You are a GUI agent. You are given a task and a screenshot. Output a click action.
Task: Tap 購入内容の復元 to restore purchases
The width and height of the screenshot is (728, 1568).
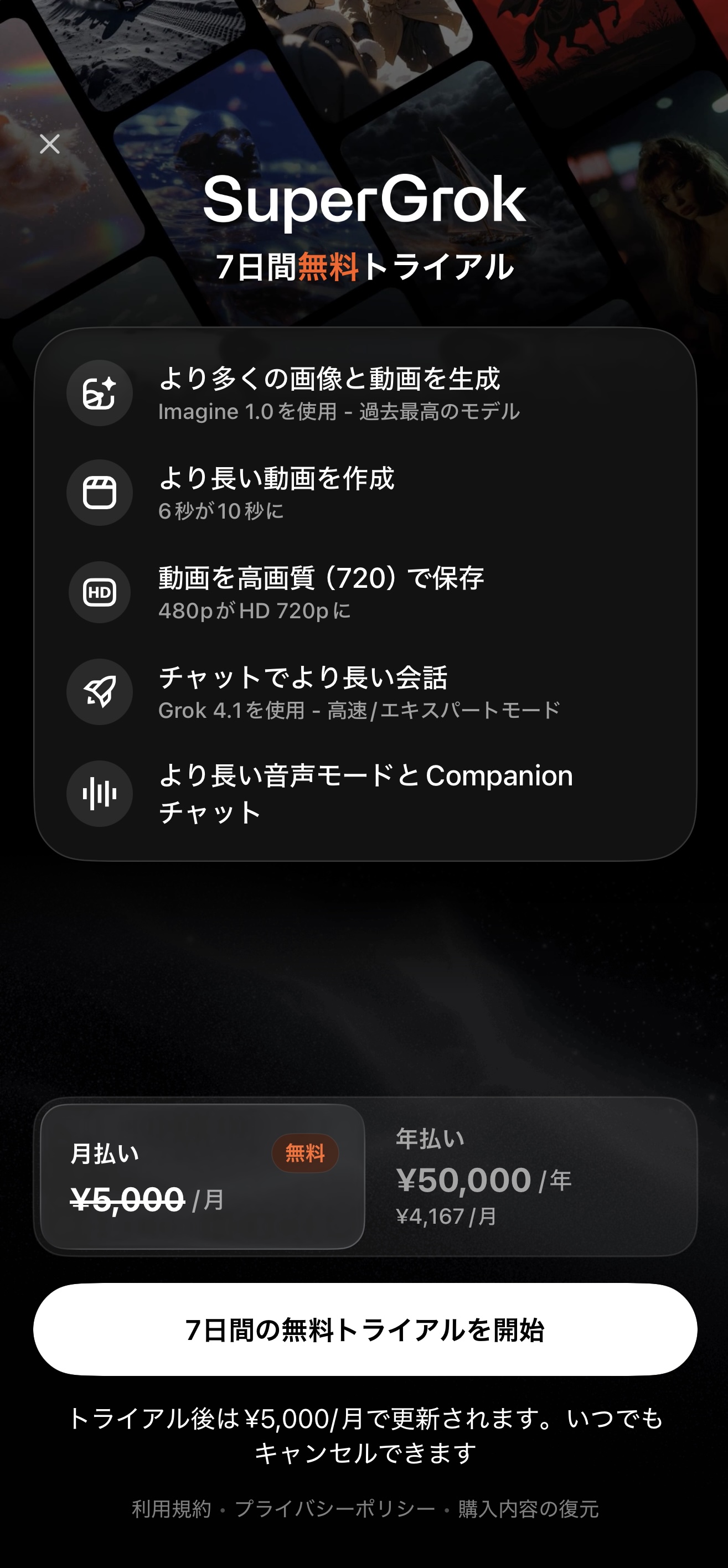tap(528, 1509)
